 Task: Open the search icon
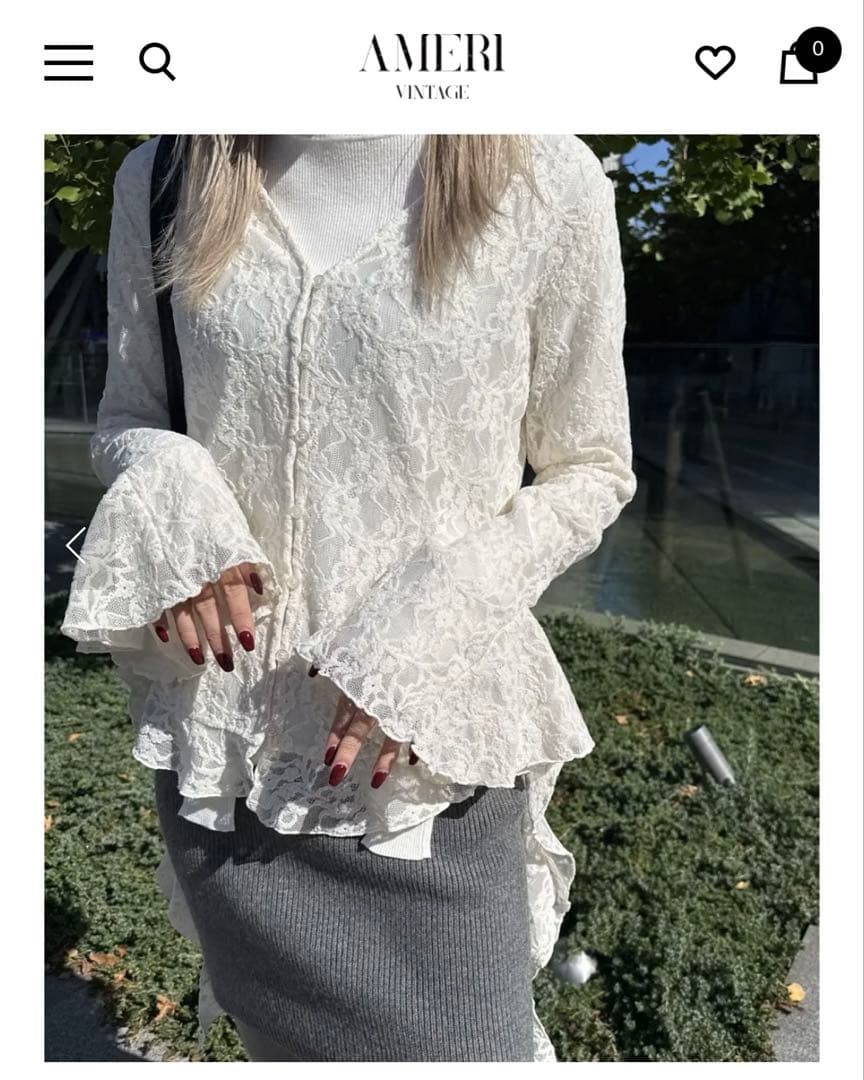(157, 62)
